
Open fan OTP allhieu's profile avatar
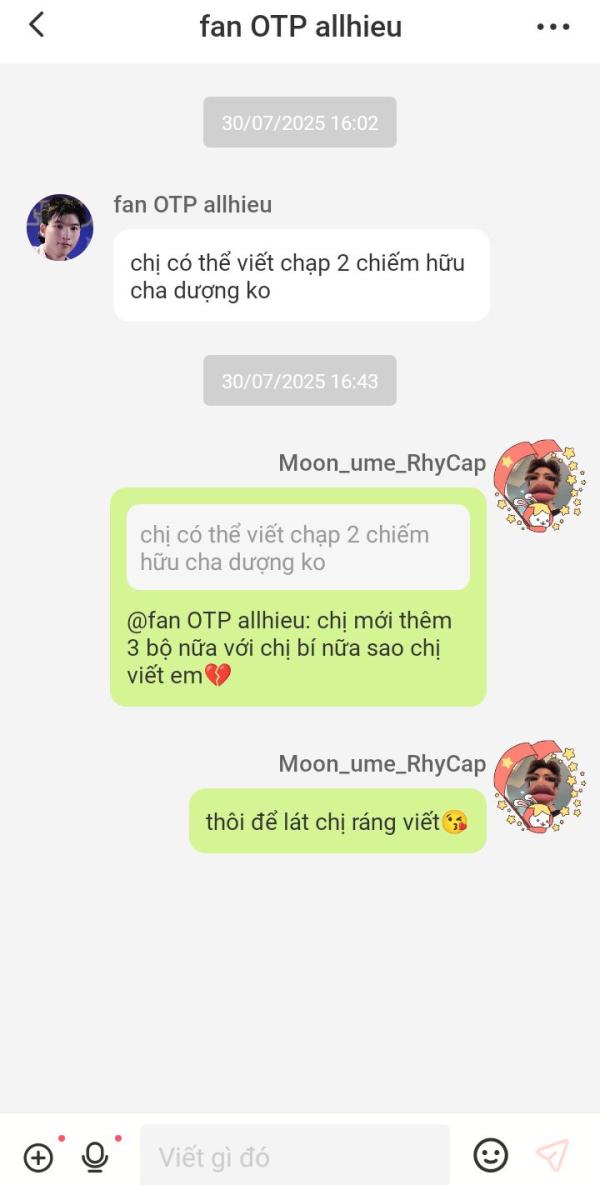click(x=60, y=227)
